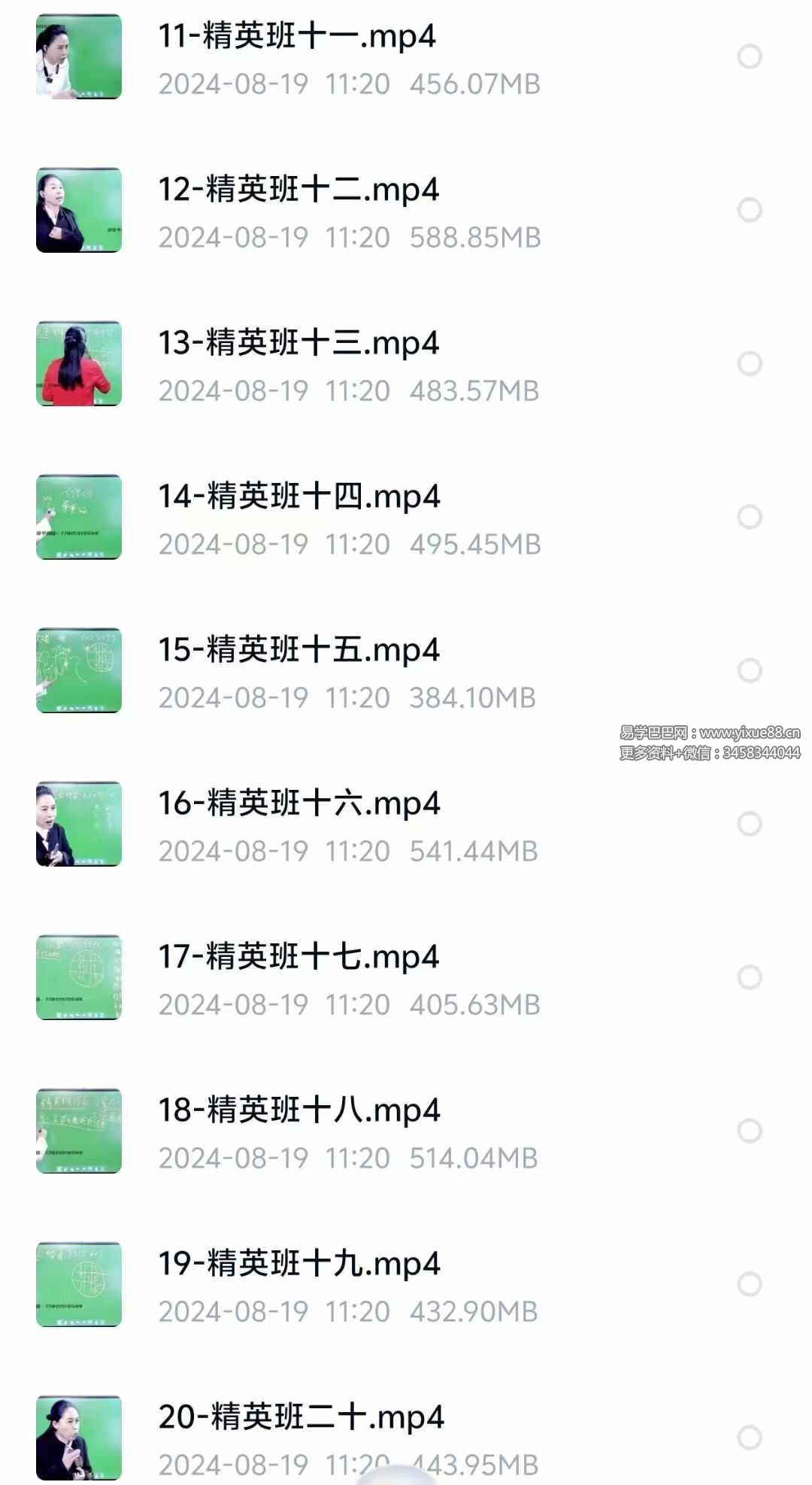
Task: Open the thumbnail for 13-精英班十三.mp4
Action: point(79,364)
